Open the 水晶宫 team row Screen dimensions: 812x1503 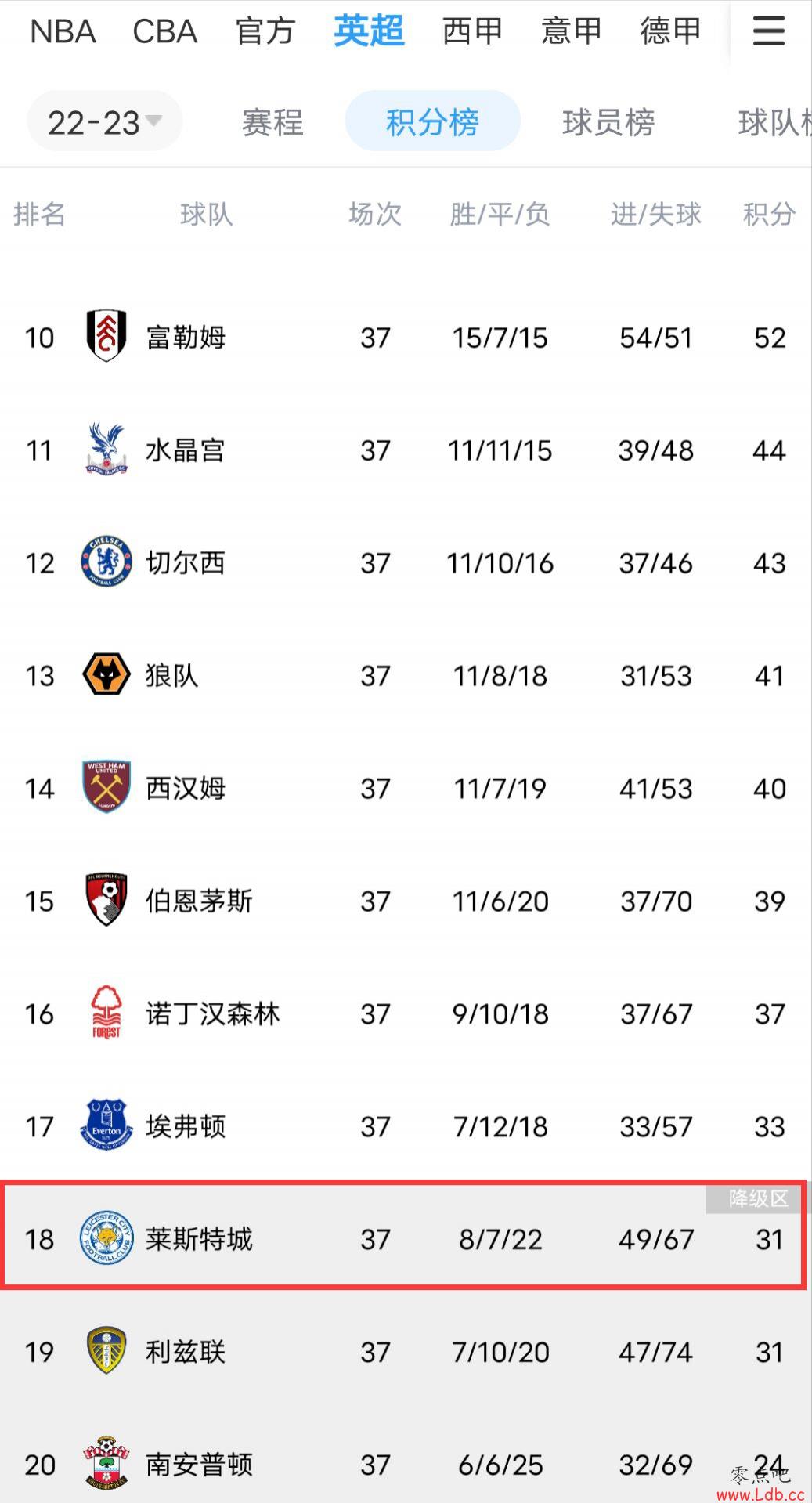pyautogui.click(x=186, y=450)
